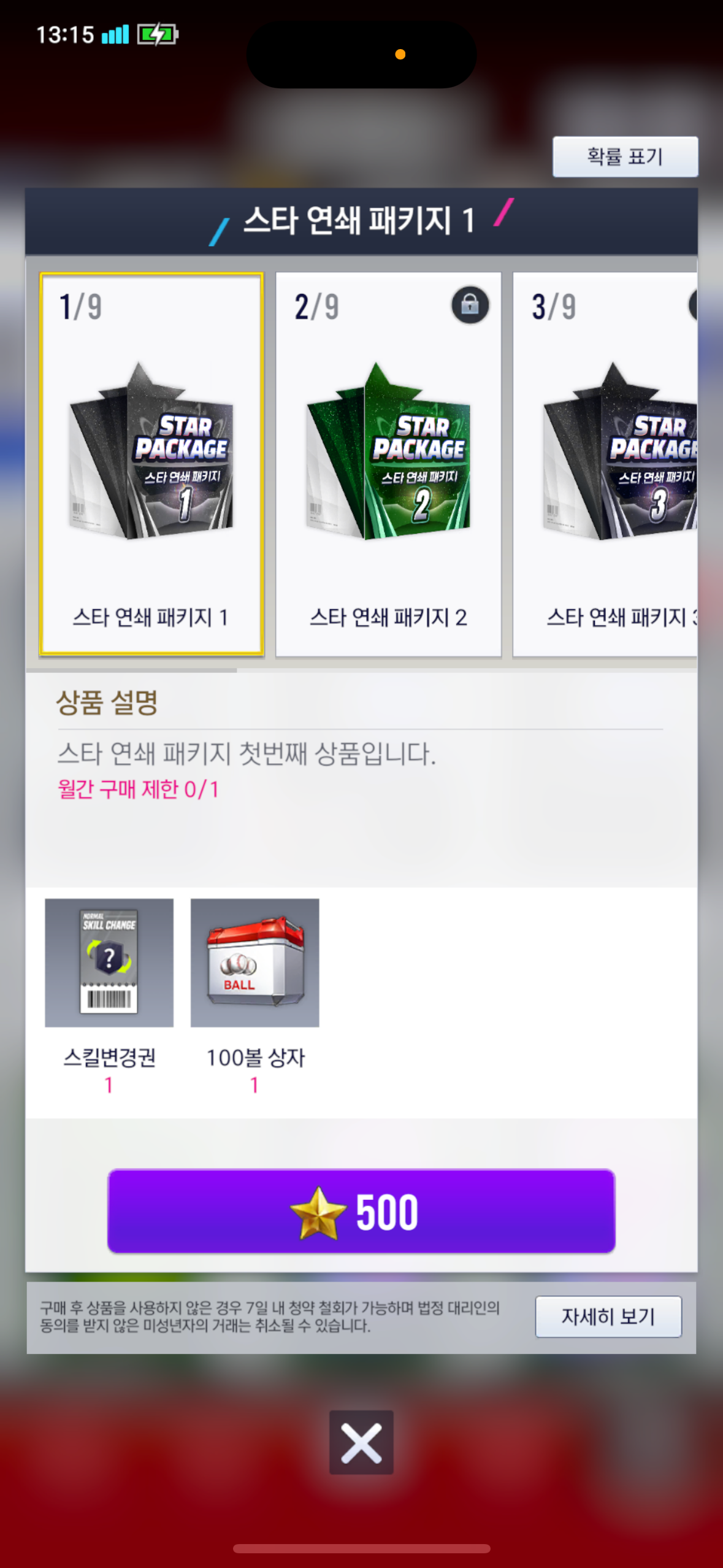View the 100볼 상자 item

(254, 963)
